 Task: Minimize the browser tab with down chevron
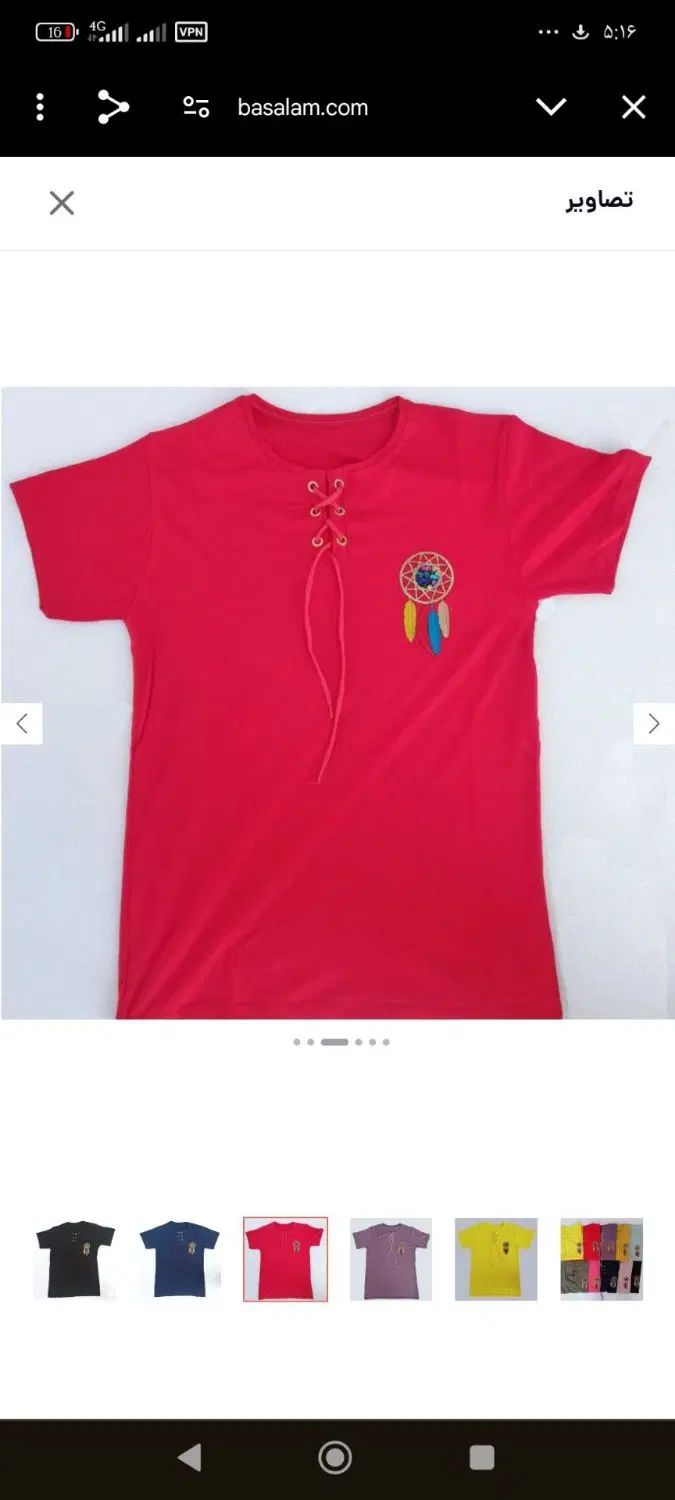click(551, 107)
